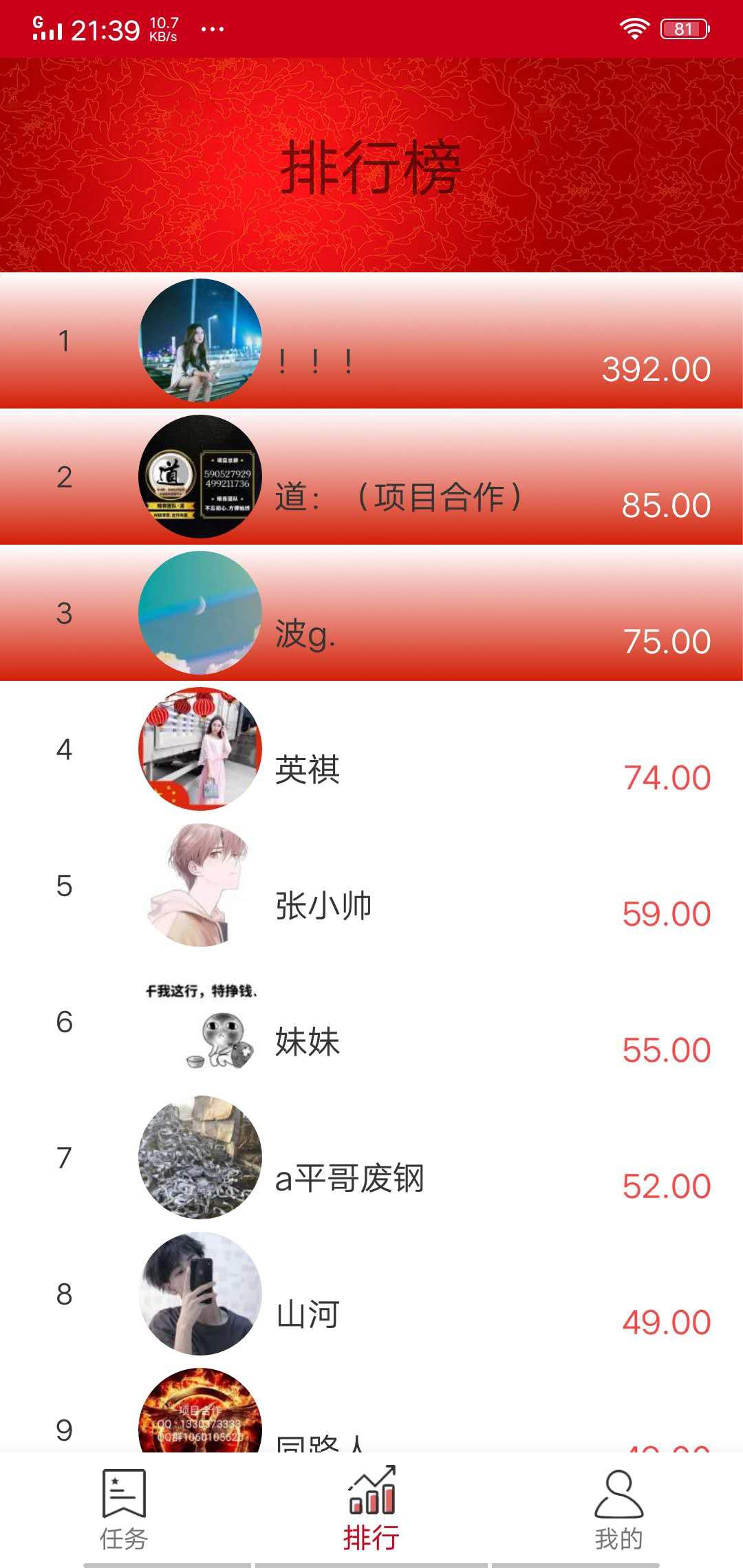Image resolution: width=743 pixels, height=1568 pixels.
Task: Tap the Wi-Fi icon in the status bar
Action: [x=633, y=28]
